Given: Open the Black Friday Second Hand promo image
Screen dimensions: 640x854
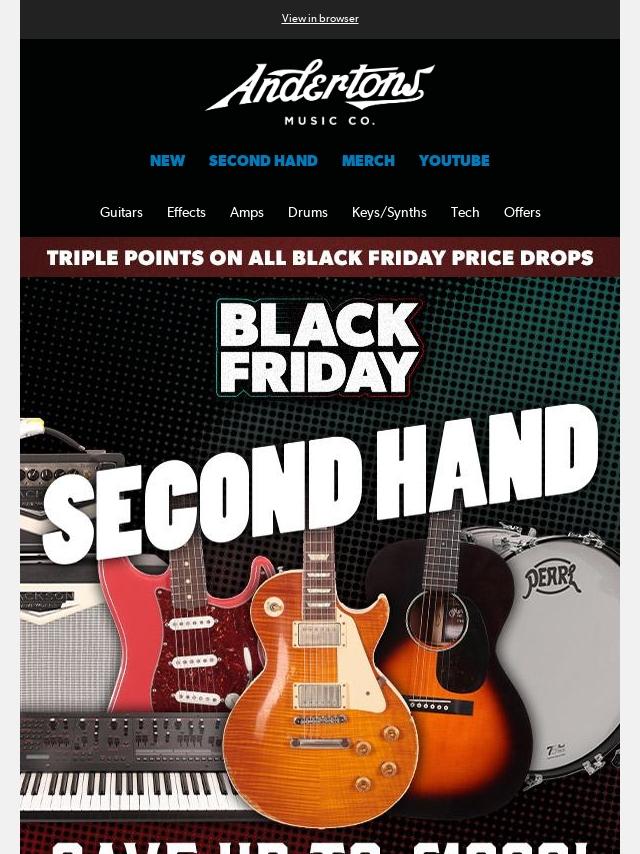Looking at the screenshot, I should [320, 560].
